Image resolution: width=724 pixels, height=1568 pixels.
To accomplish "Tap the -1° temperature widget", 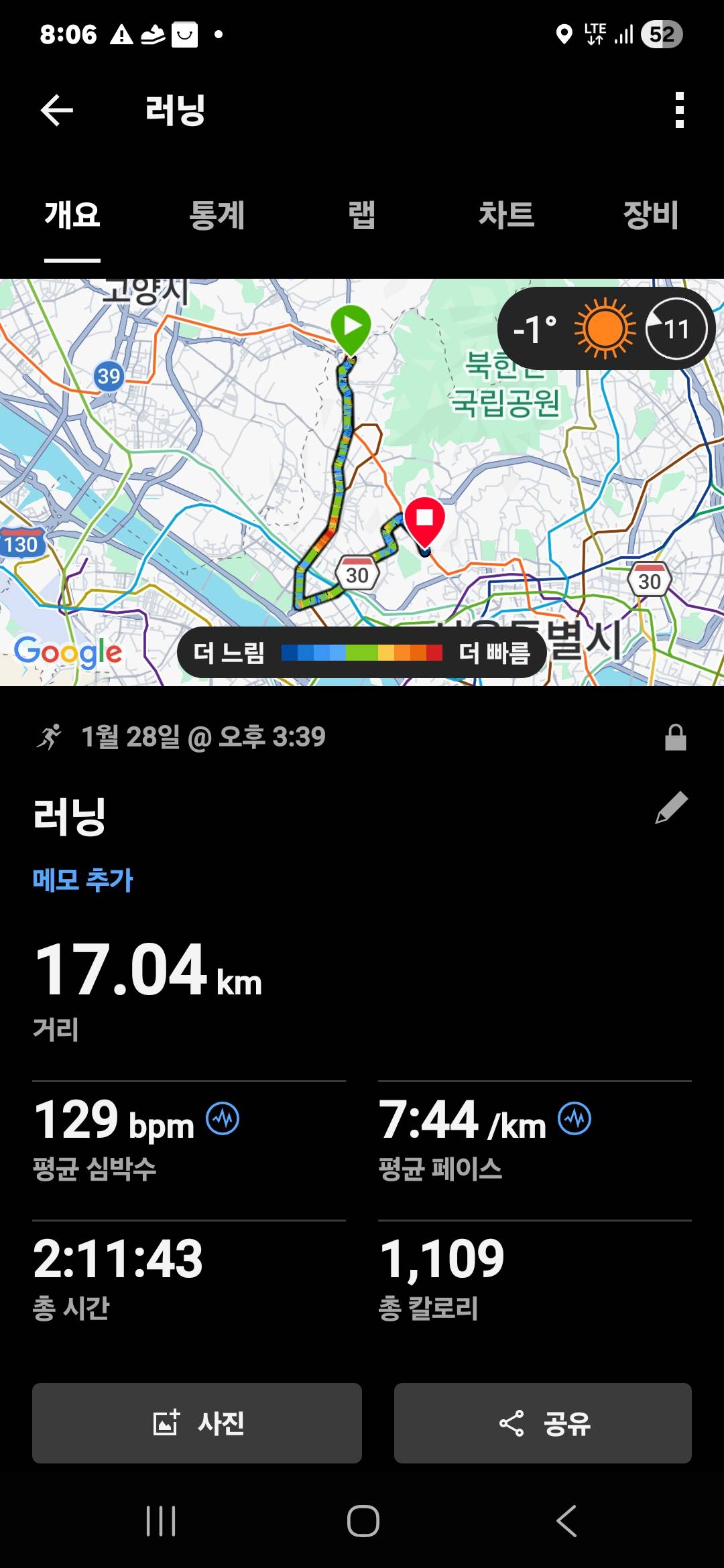I will point(533,329).
